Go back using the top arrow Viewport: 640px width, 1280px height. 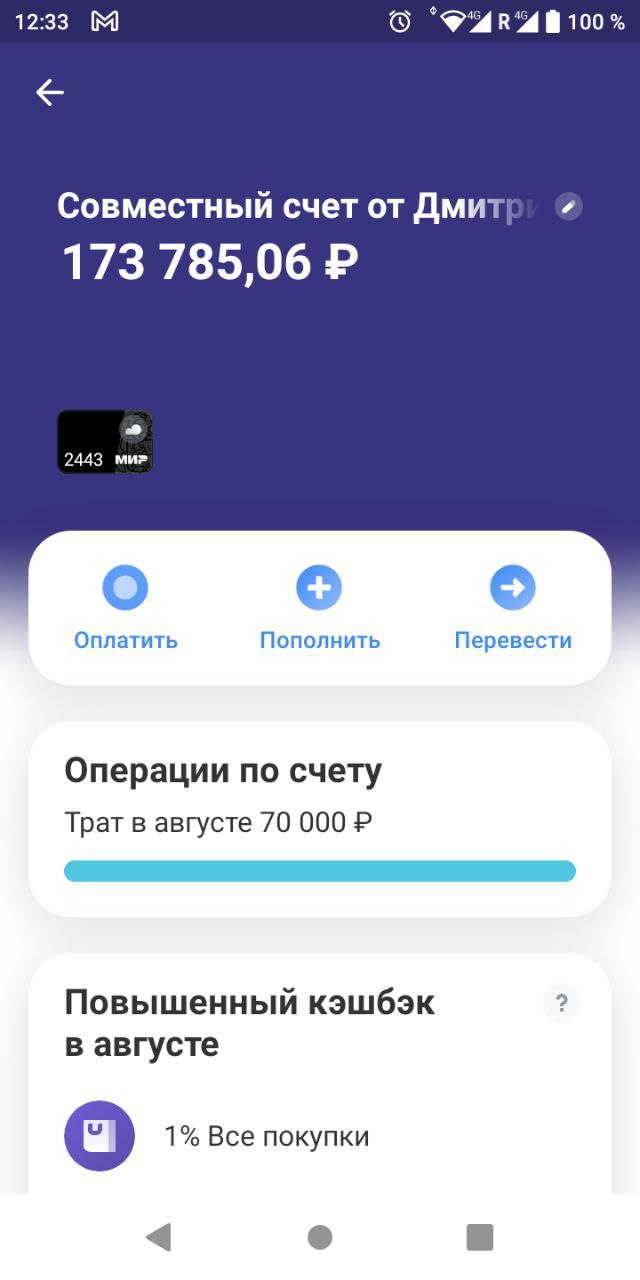pyautogui.click(x=50, y=93)
